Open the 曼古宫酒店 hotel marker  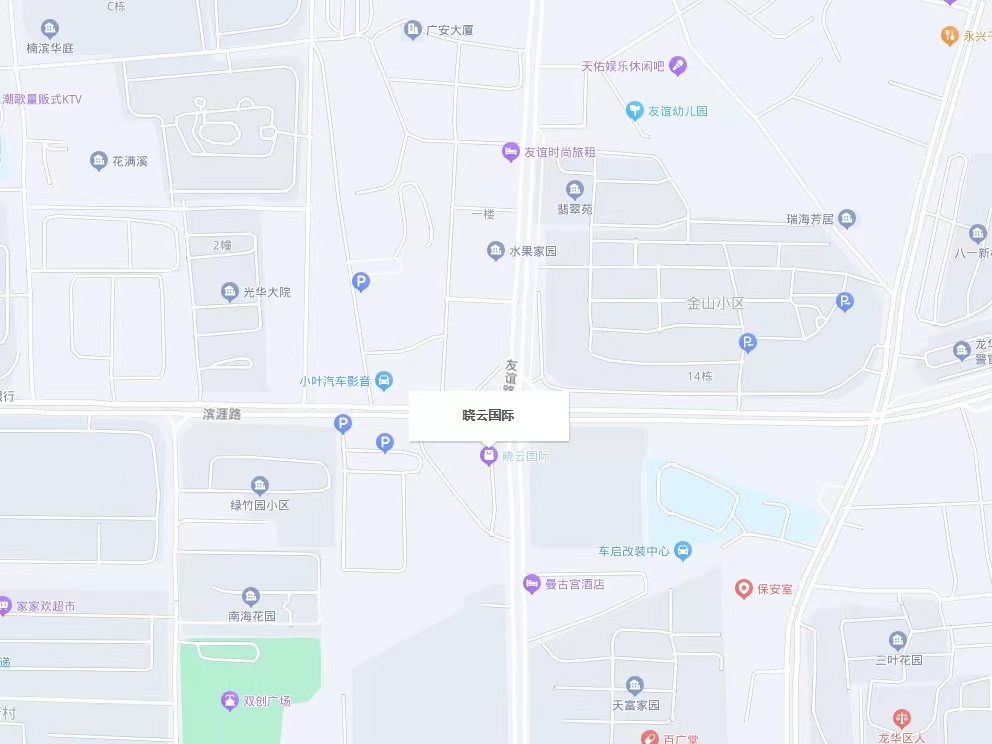click(x=532, y=584)
